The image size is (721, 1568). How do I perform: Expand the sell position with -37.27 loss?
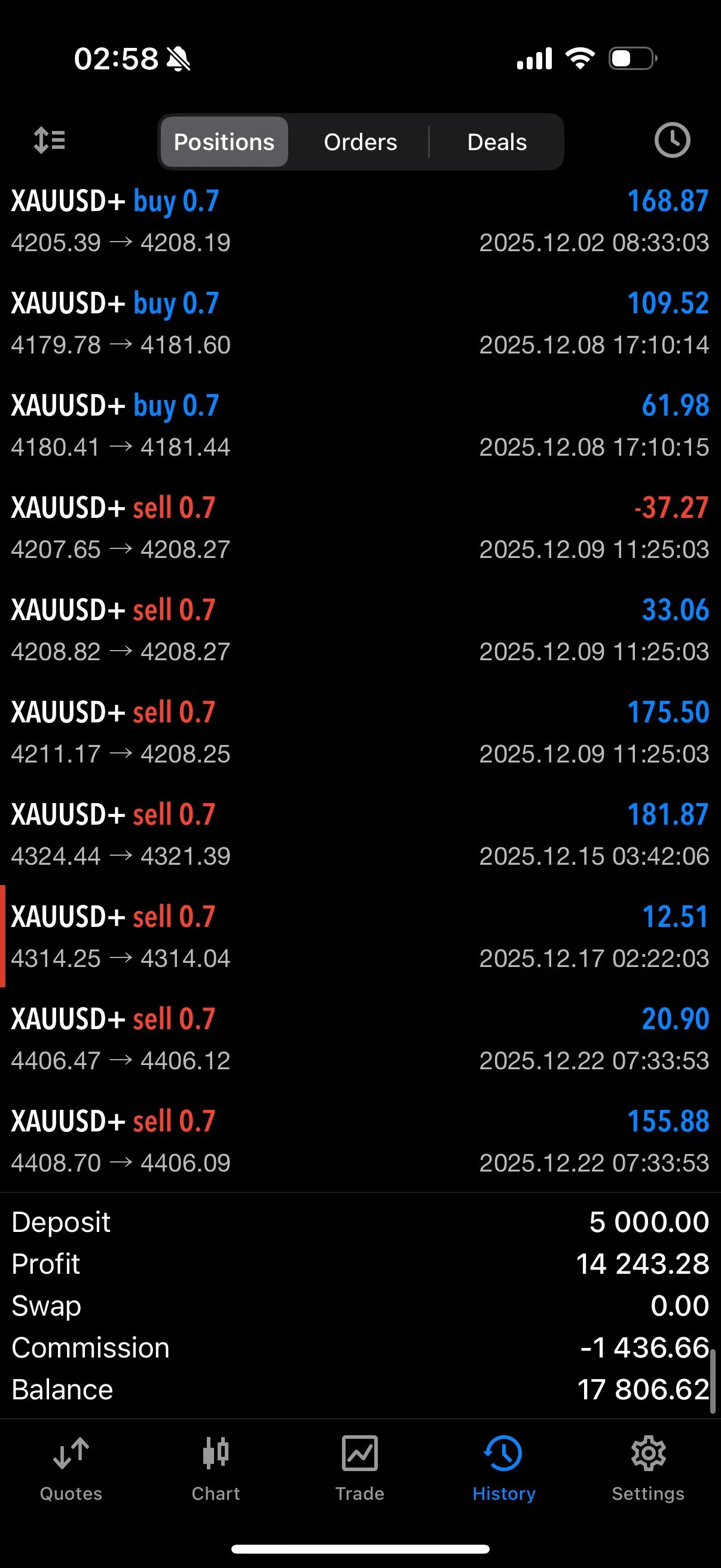click(360, 529)
